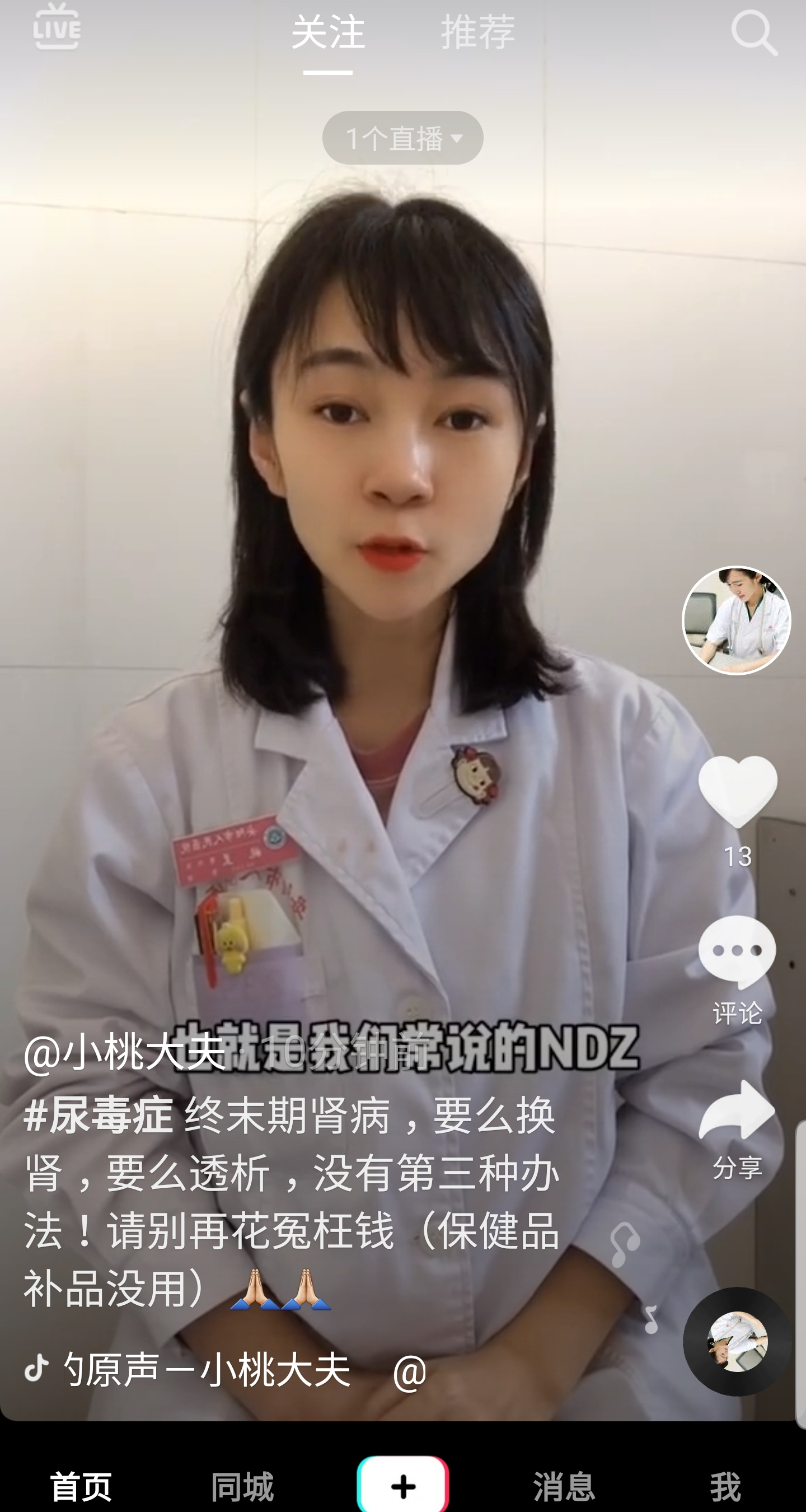Tap the 原声－小桃大夫 sound title
Screen dimensions: 806x1512
point(207,1370)
